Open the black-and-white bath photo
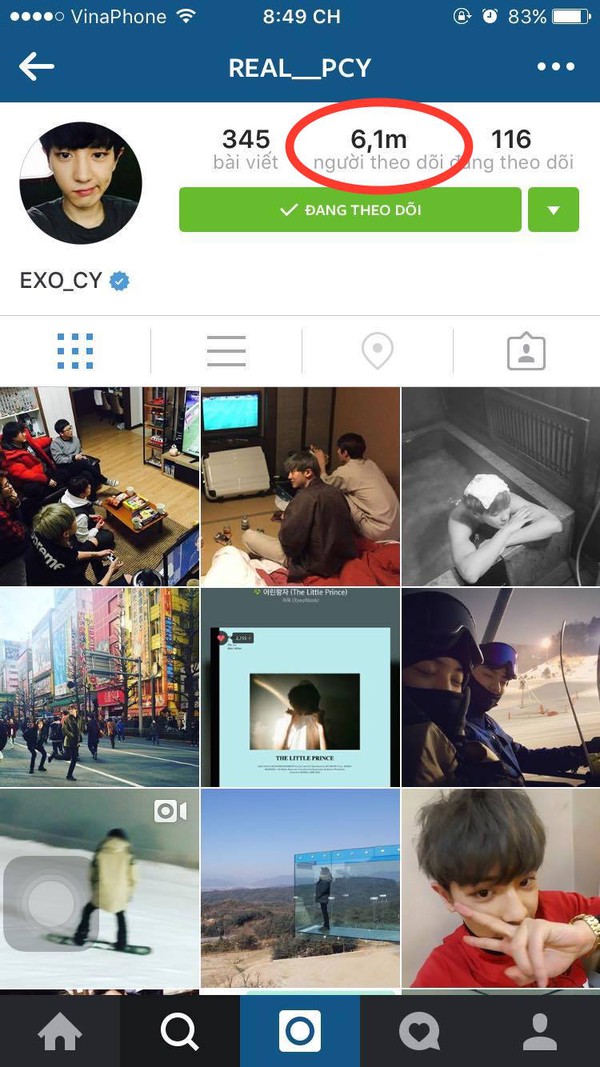 [x=501, y=486]
